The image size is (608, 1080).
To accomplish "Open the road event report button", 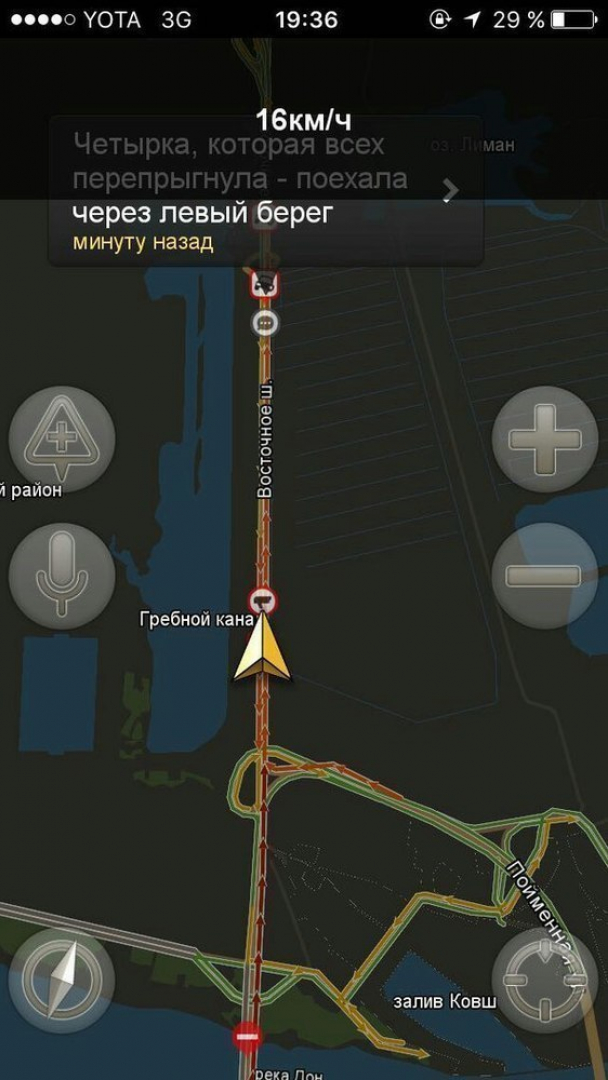I will pyautogui.click(x=61, y=439).
